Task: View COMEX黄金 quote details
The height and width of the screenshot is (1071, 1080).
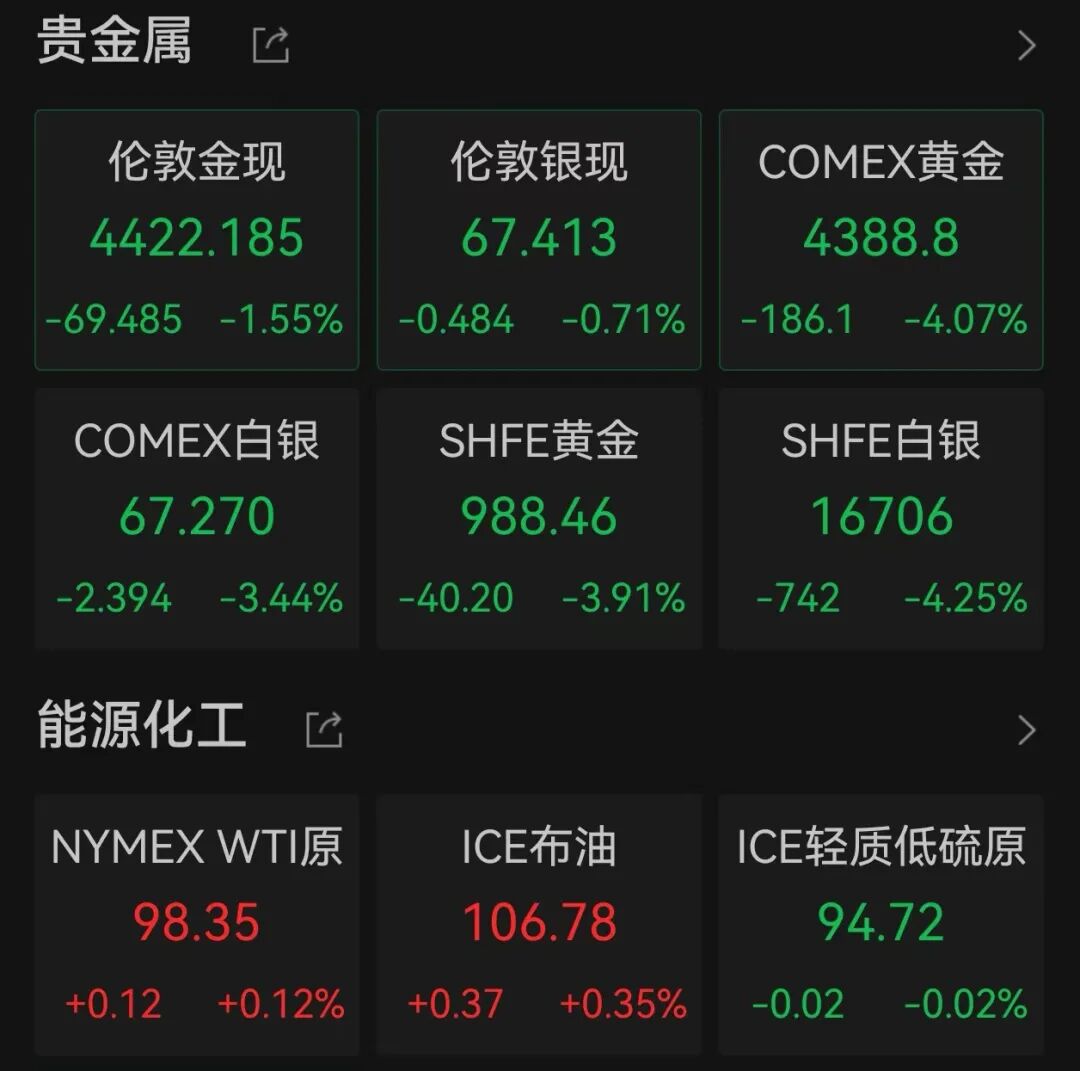Action: point(881,240)
